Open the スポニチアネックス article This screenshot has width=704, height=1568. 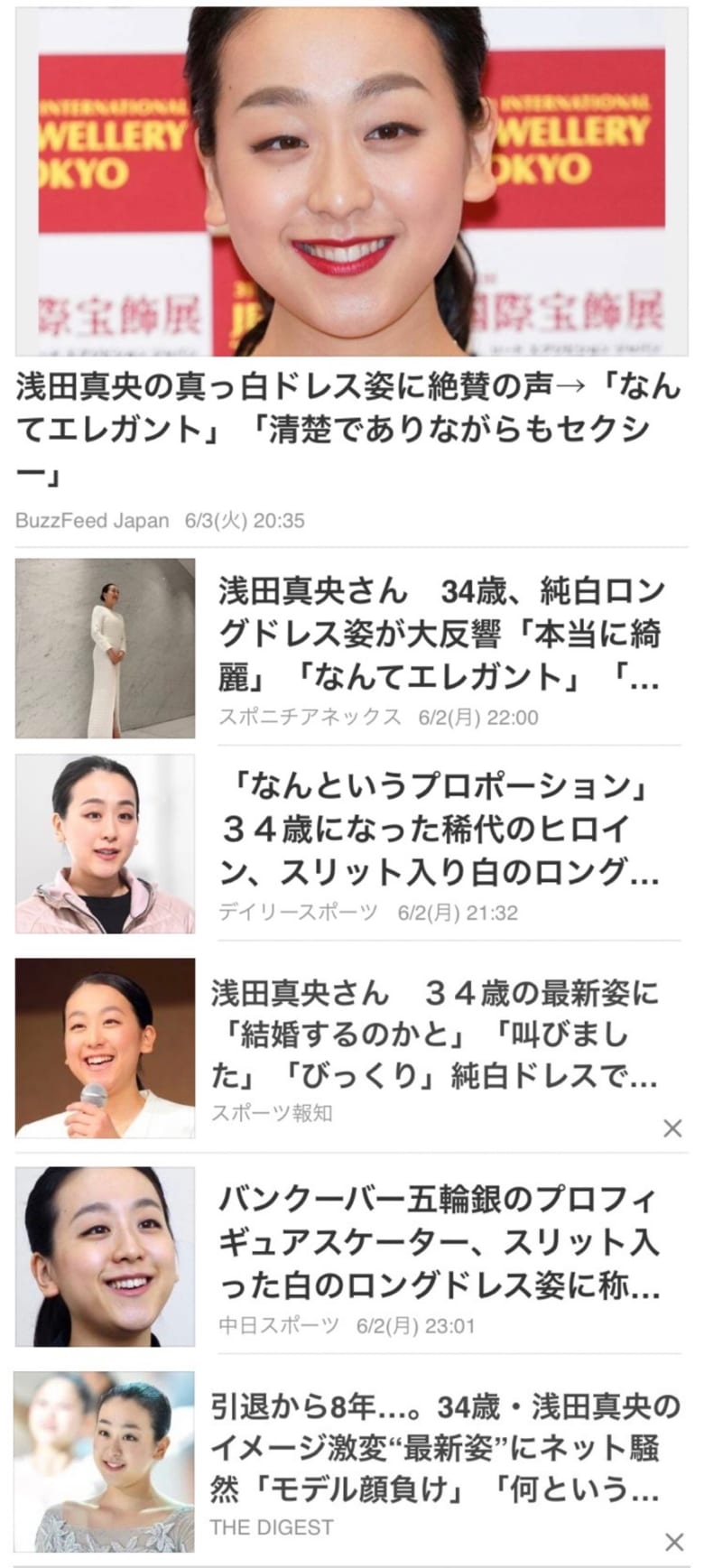(x=440, y=634)
